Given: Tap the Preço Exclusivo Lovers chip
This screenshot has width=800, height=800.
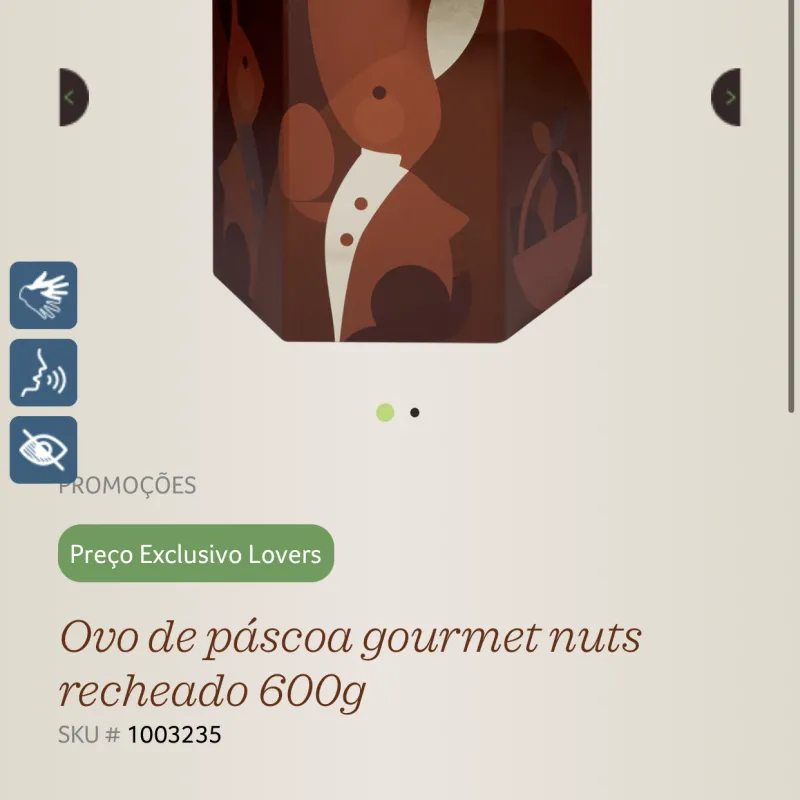Looking at the screenshot, I should click(196, 553).
